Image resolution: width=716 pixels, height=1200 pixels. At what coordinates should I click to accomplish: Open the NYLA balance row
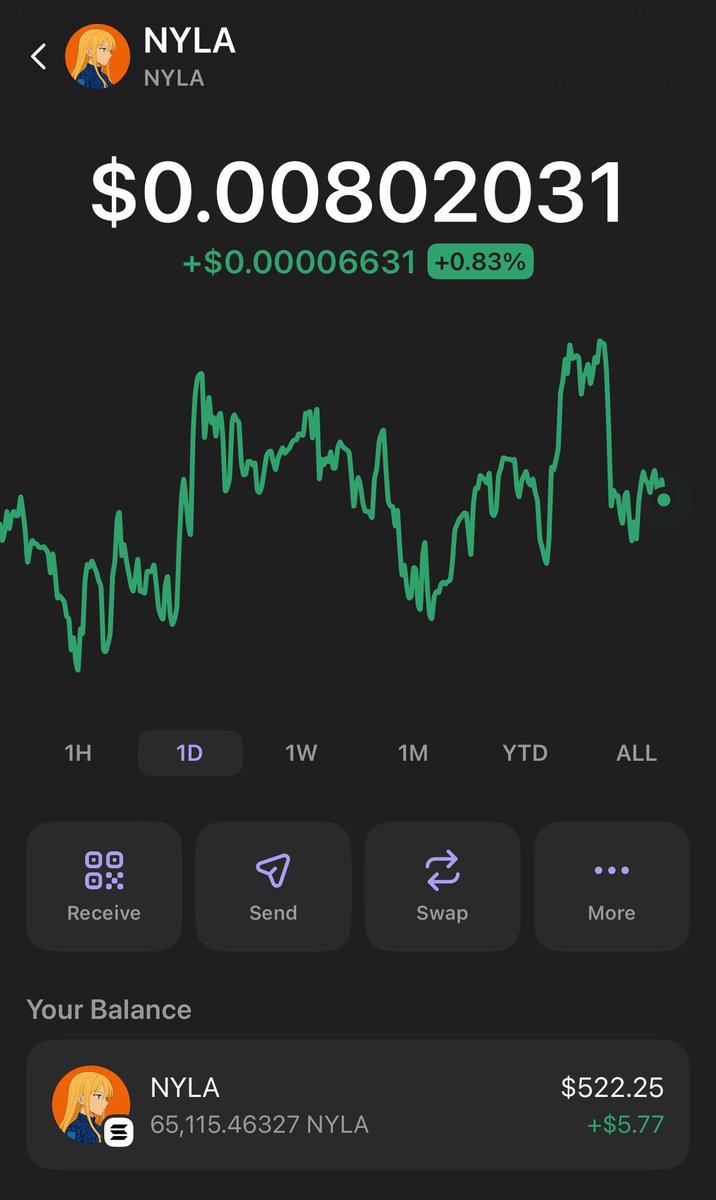(x=358, y=1105)
